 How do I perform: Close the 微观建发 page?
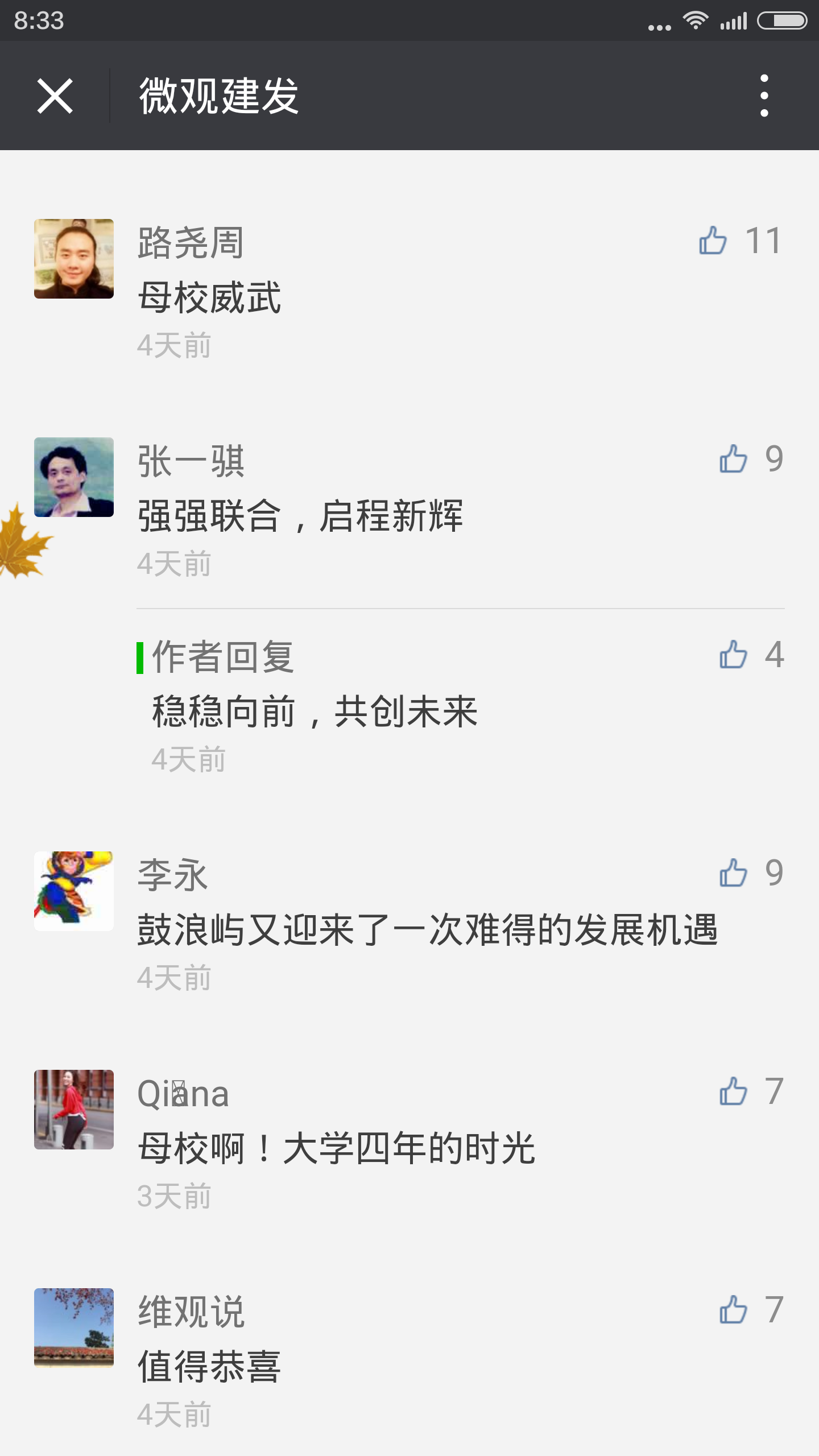[55, 96]
